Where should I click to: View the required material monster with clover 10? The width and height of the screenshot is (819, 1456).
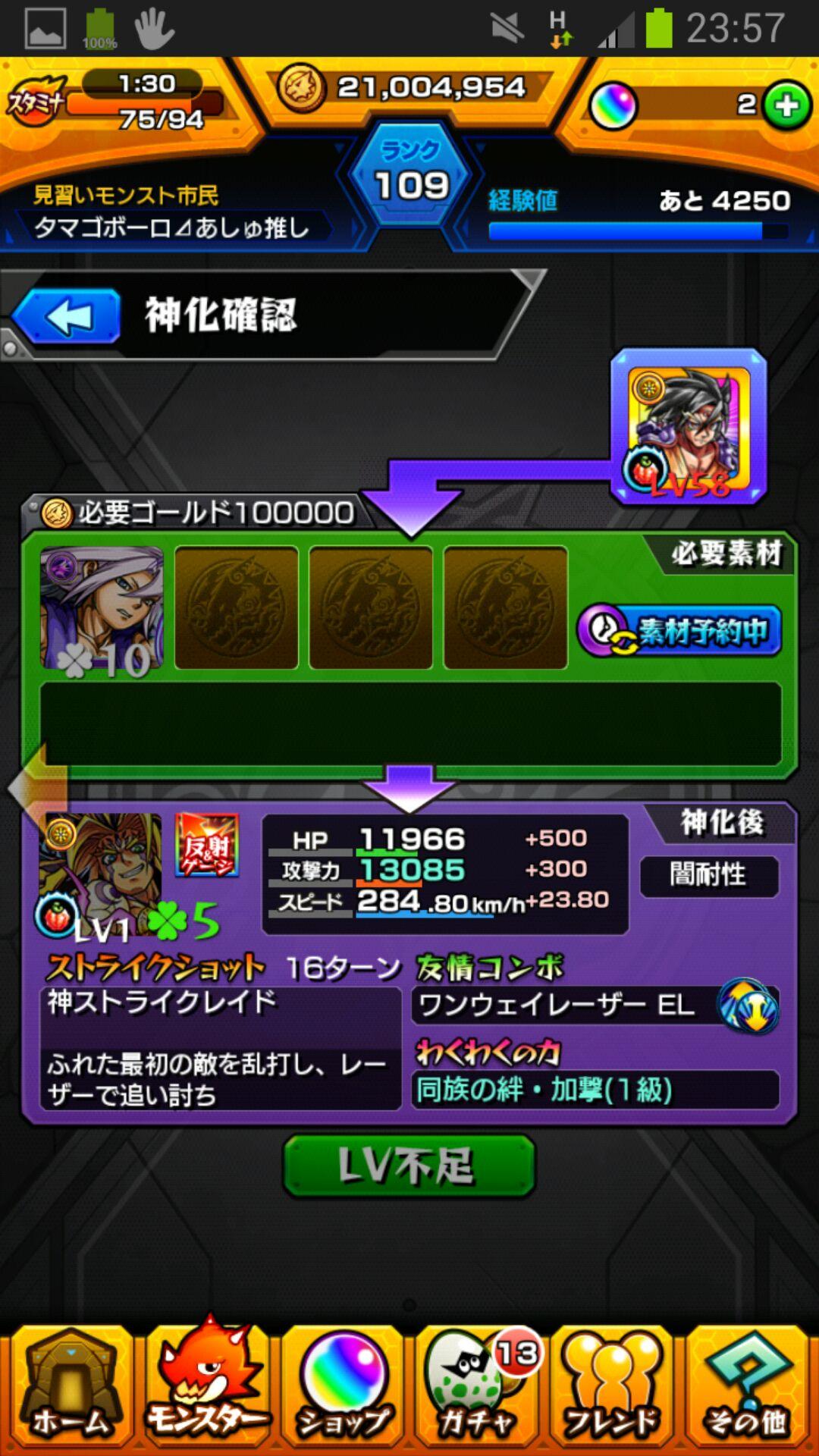[x=102, y=608]
